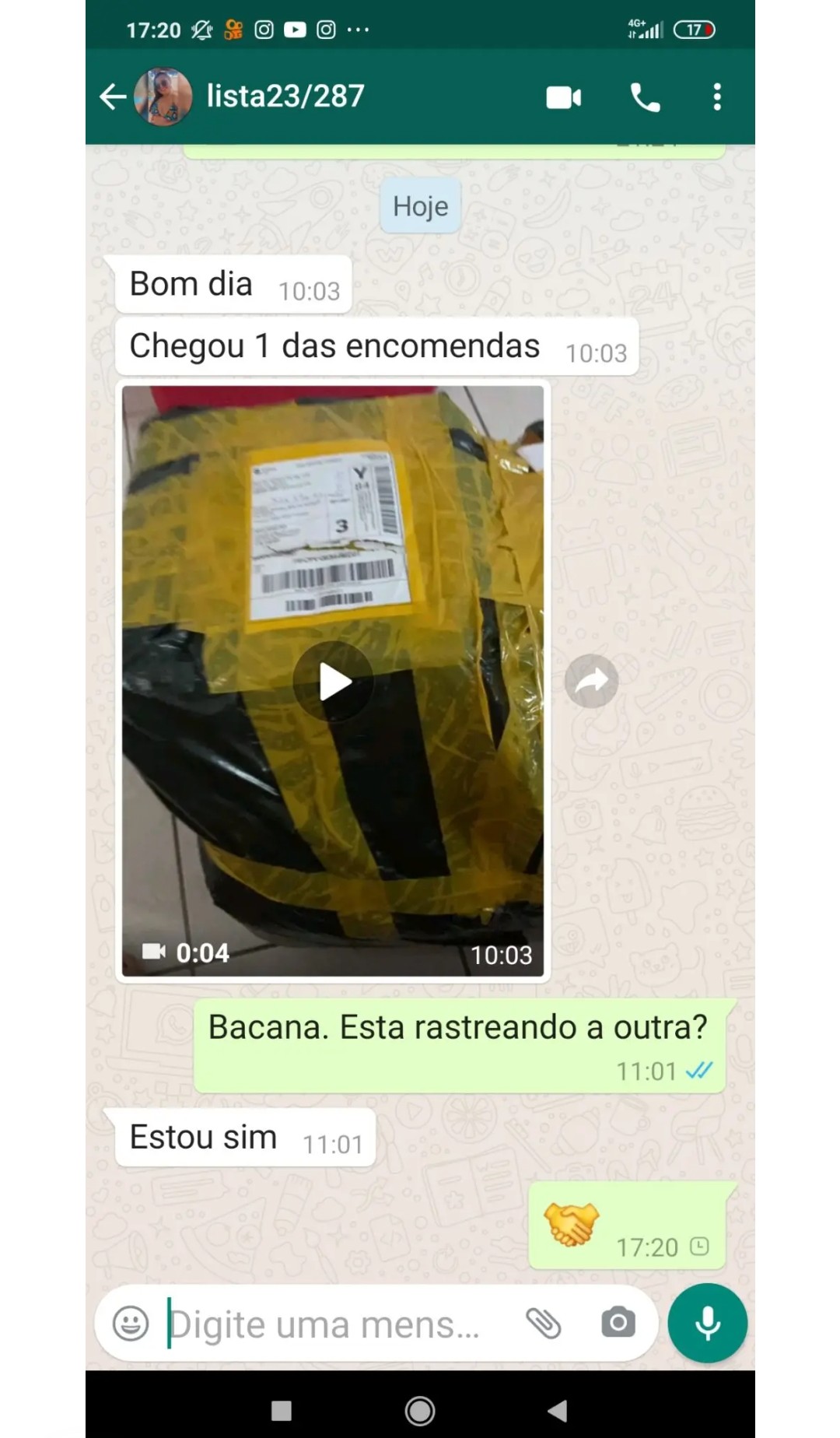Viewport: 840px width, 1438px height.
Task: Go back to the chat list
Action: (113, 97)
